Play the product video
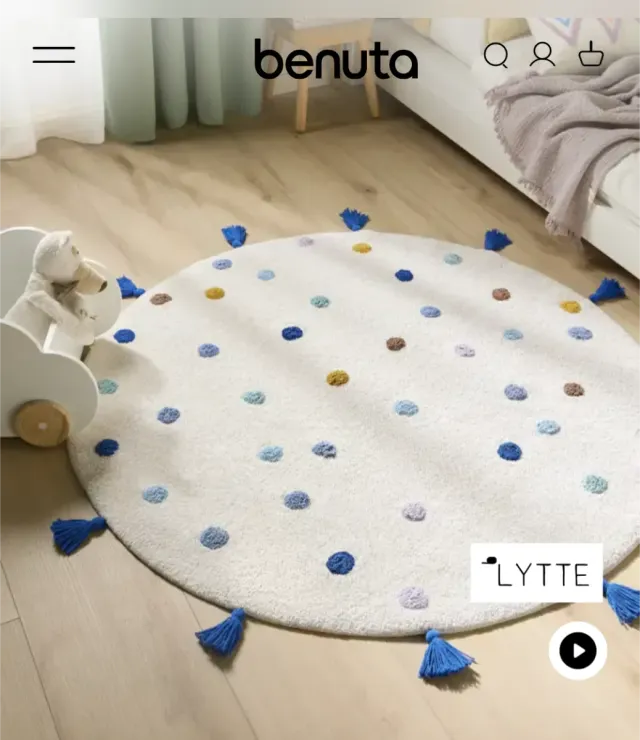The width and height of the screenshot is (640, 740). pos(578,651)
